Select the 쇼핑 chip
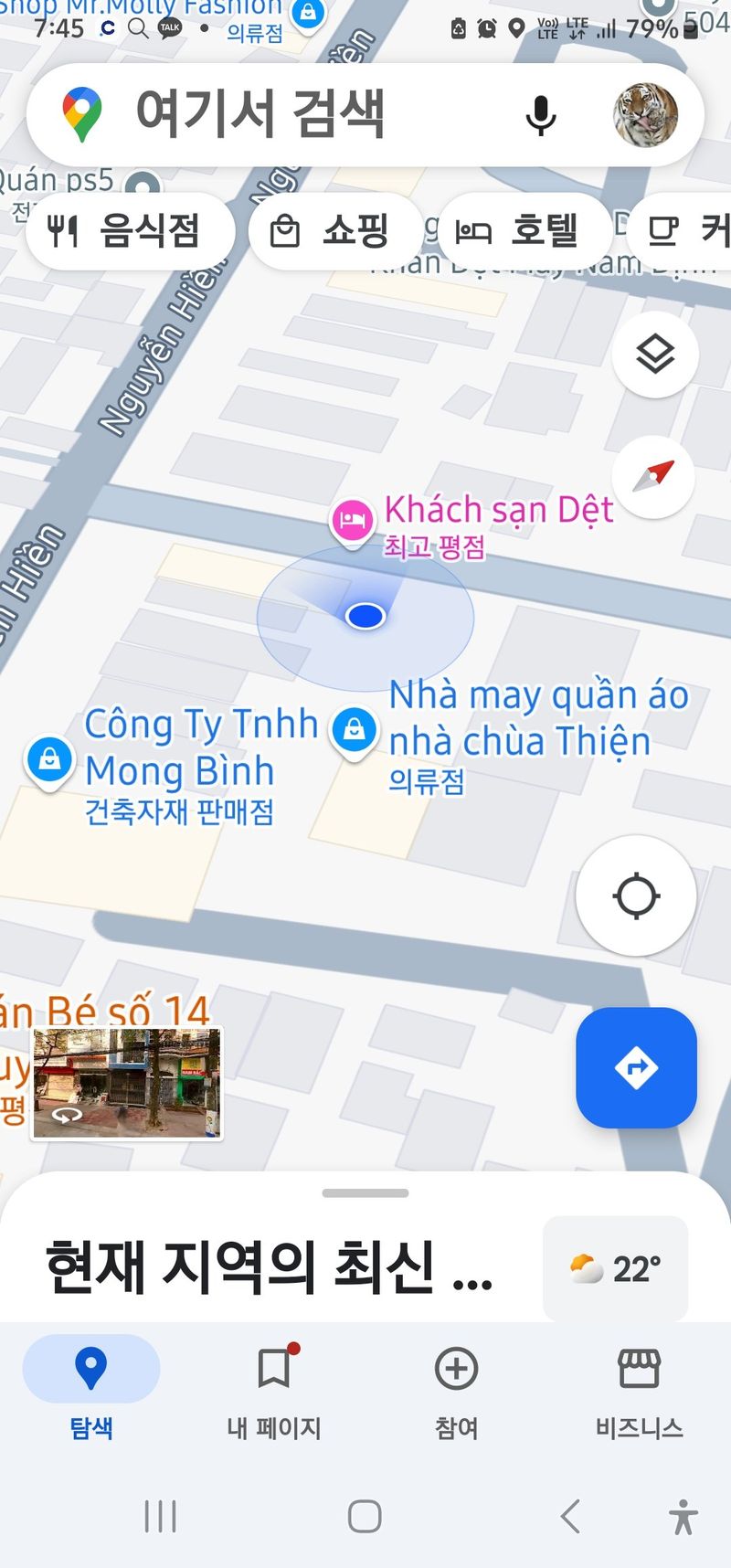 (333, 230)
